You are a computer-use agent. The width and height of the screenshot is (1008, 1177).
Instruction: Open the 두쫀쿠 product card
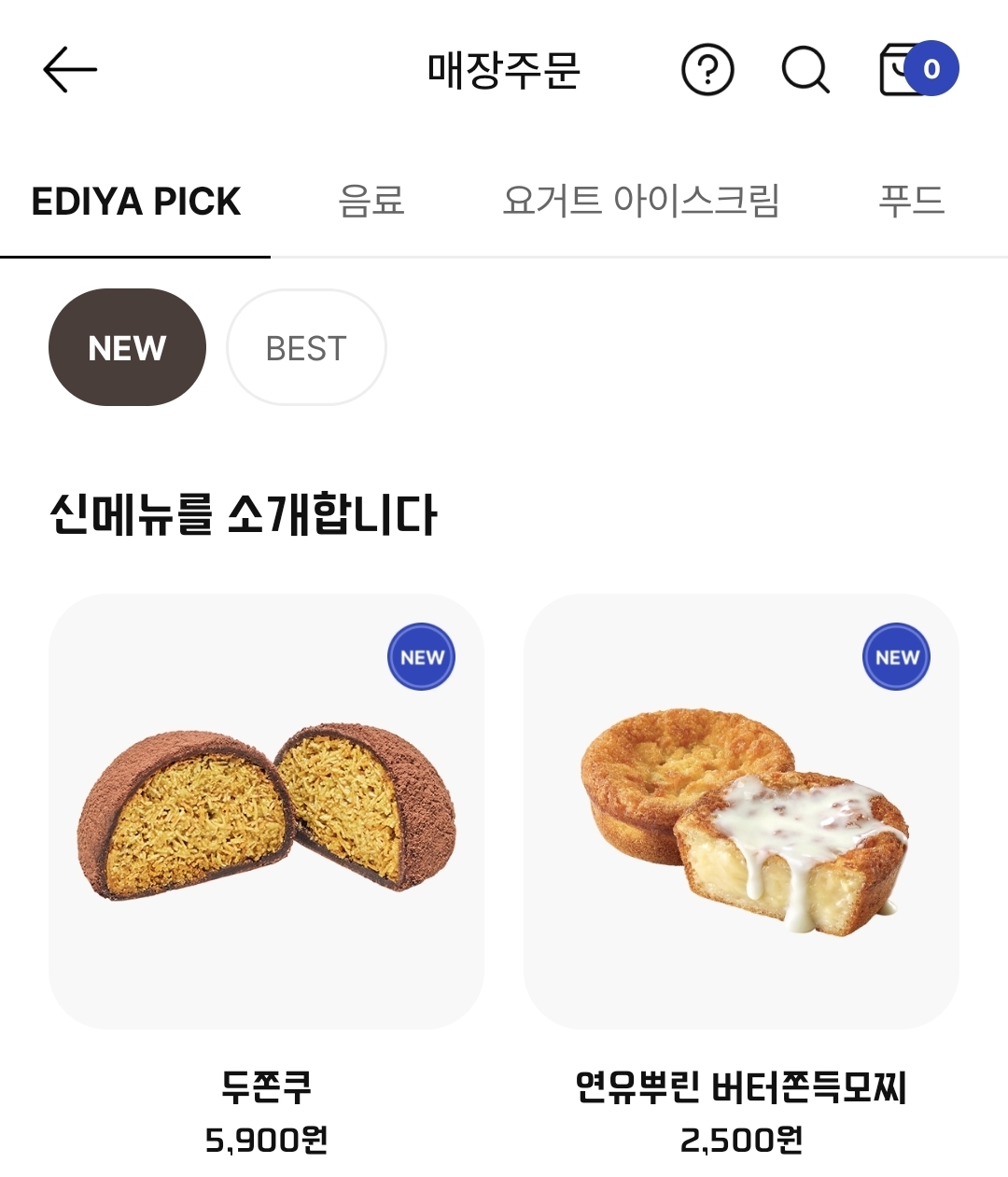(266, 812)
